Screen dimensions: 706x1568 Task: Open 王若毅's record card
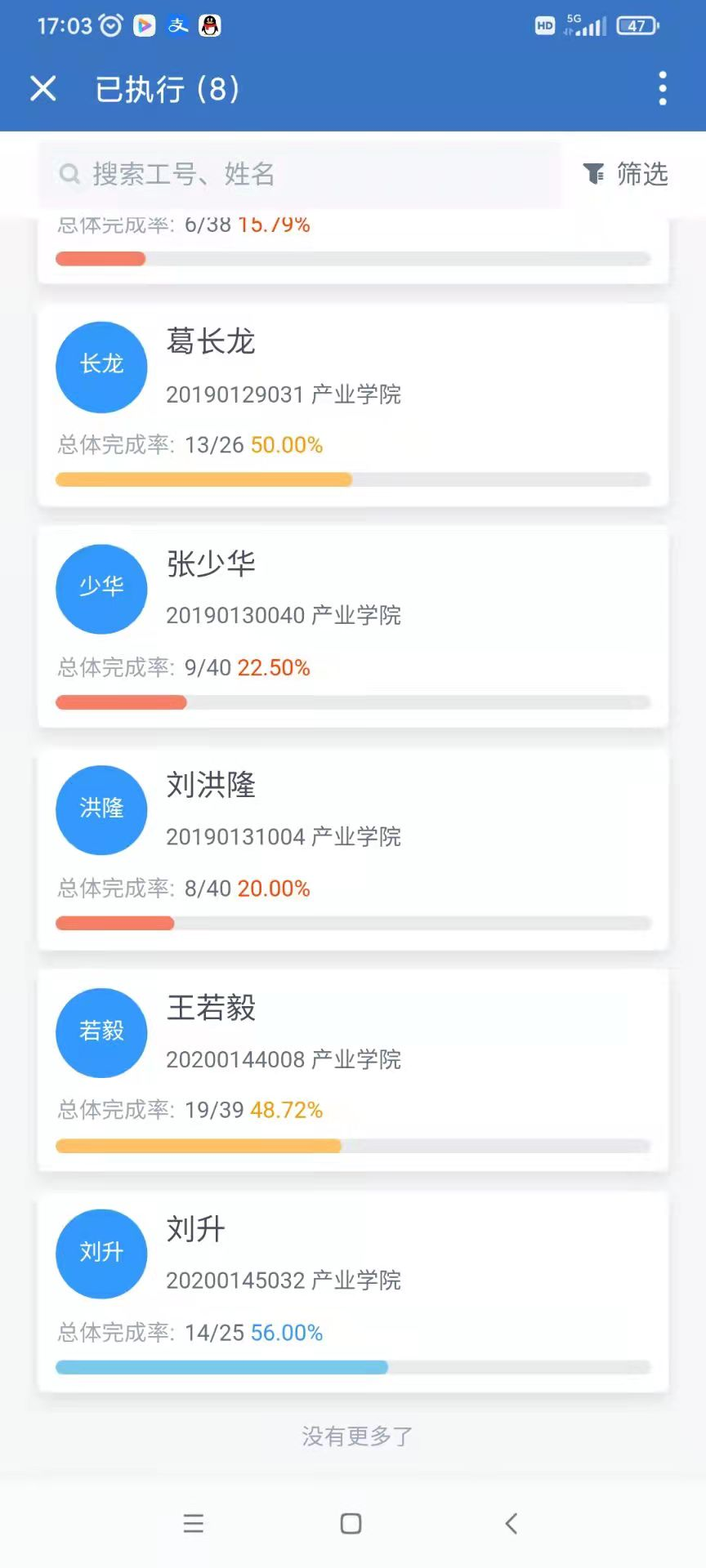point(353,1070)
